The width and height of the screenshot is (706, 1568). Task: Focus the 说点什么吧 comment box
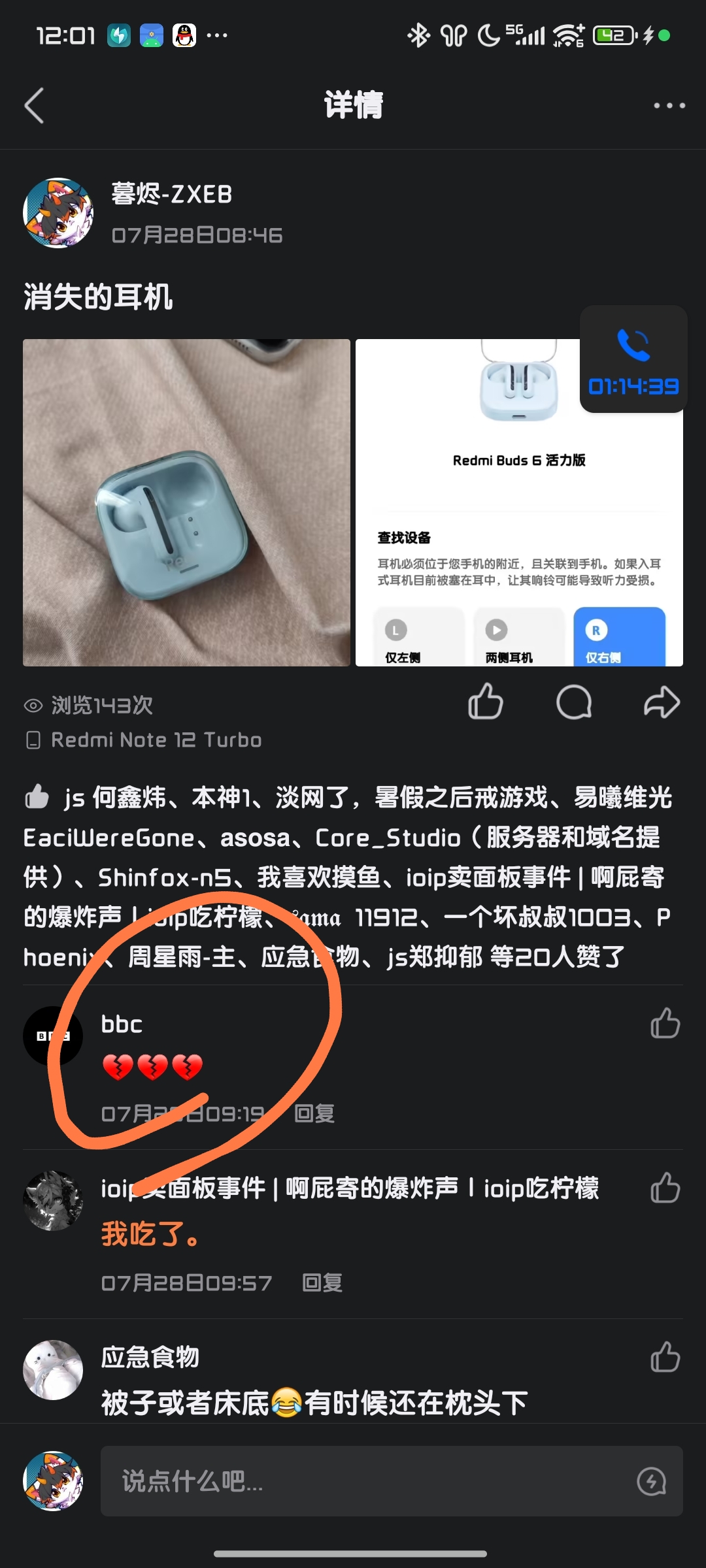[392, 1481]
